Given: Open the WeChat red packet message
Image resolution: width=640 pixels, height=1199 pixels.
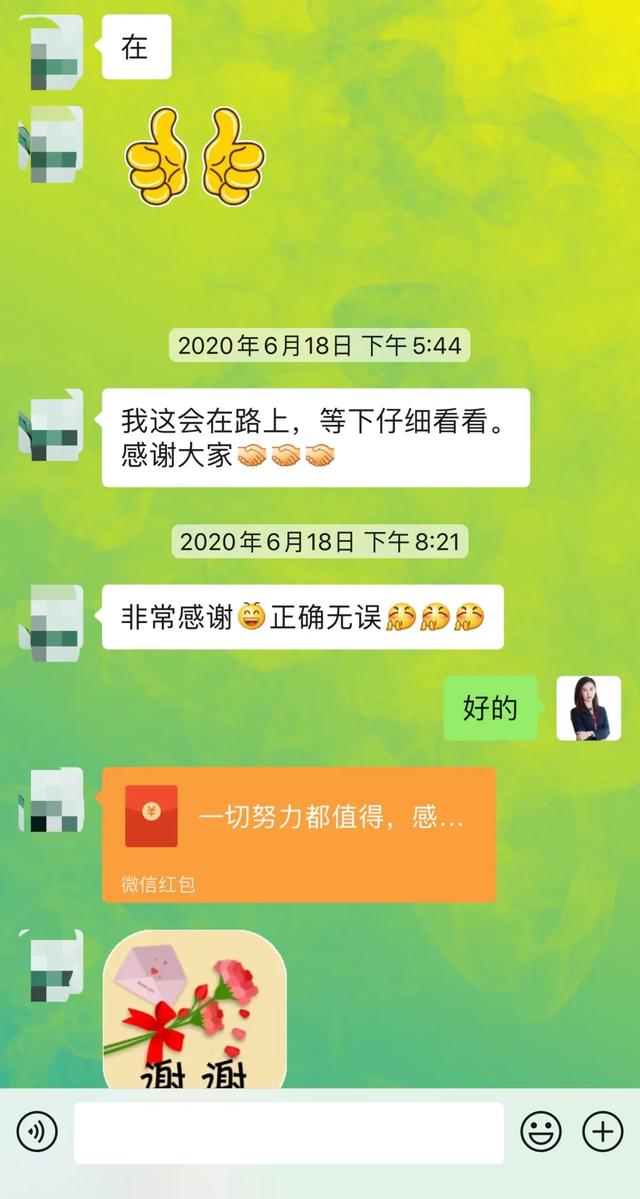Looking at the screenshot, I should 298,832.
